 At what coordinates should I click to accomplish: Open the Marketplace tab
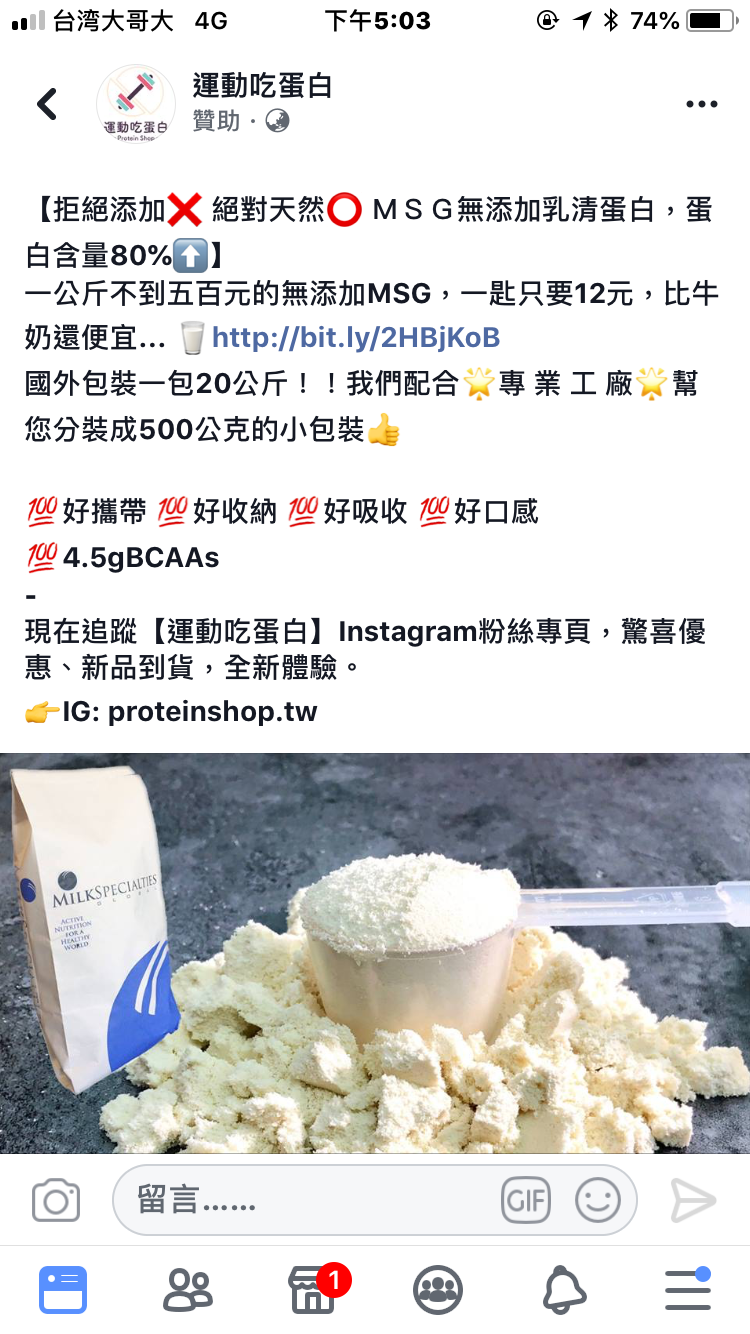(x=313, y=1290)
